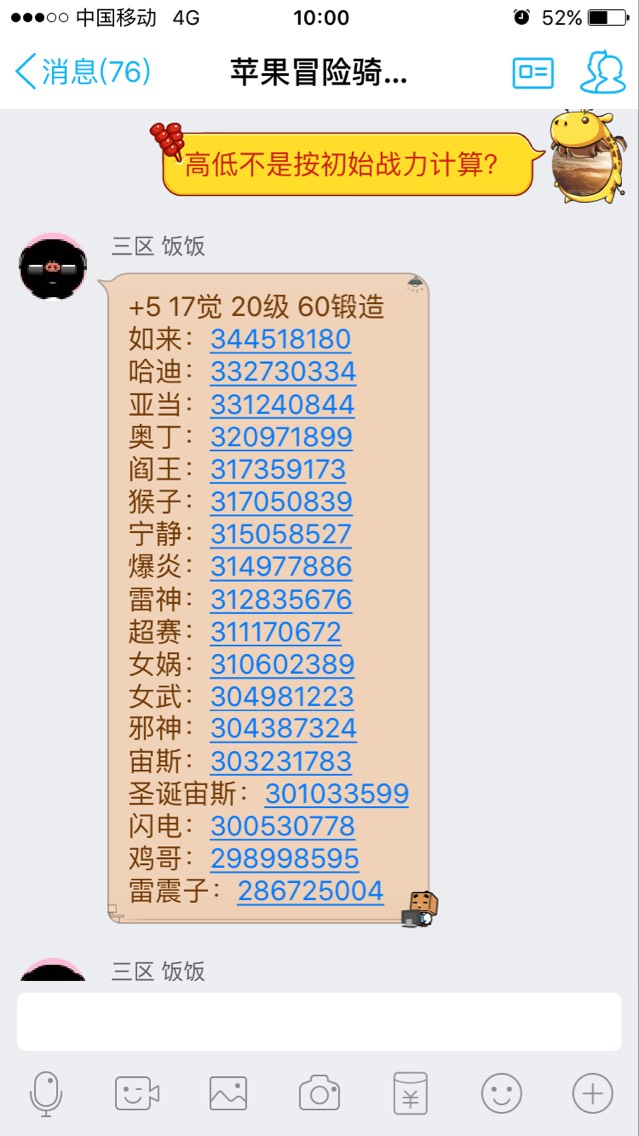This screenshot has height=1136, width=639.
Task: Tap the link 315058527 beside 宁静
Action: click(281, 534)
